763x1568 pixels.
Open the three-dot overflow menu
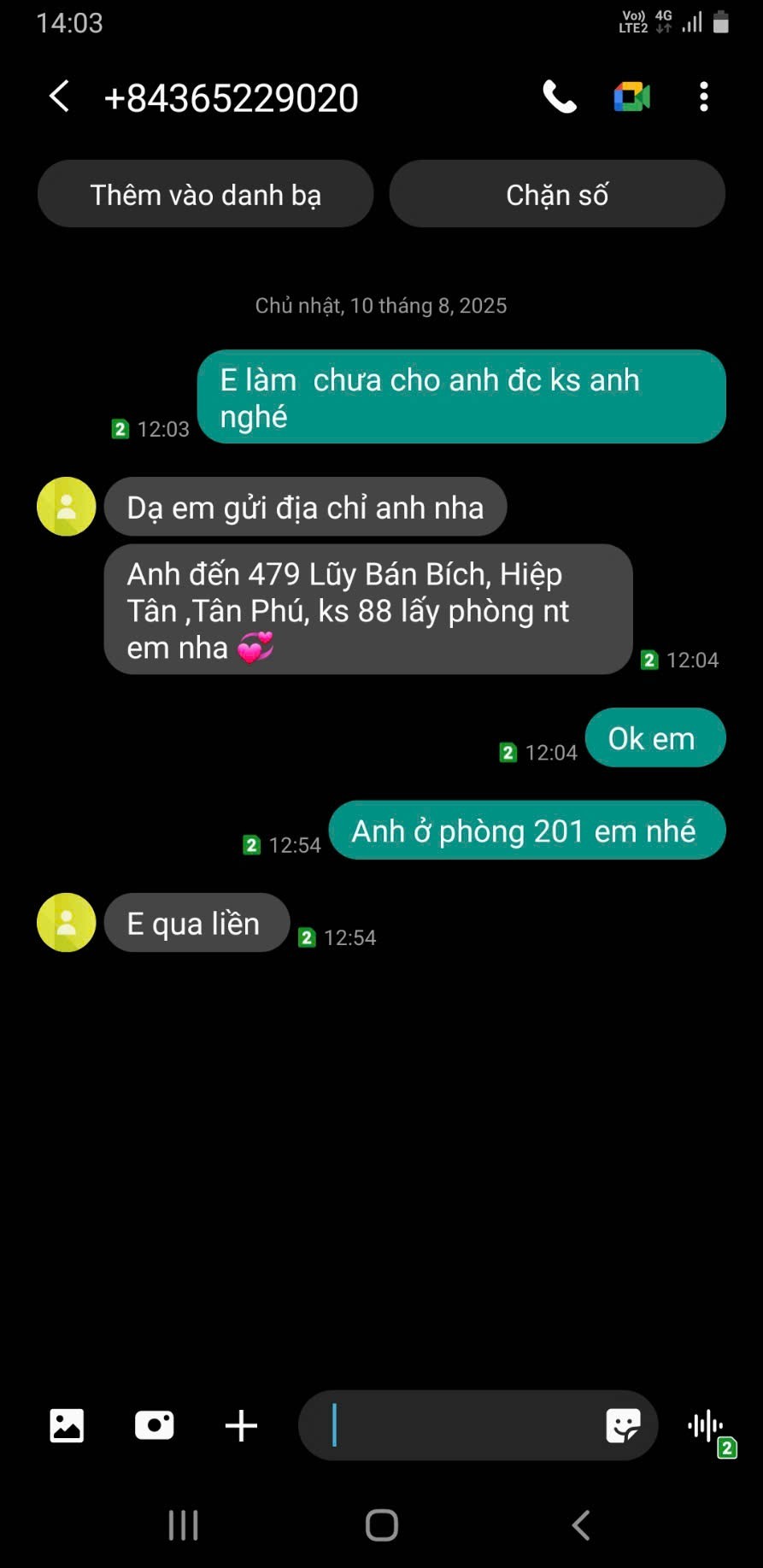point(704,97)
